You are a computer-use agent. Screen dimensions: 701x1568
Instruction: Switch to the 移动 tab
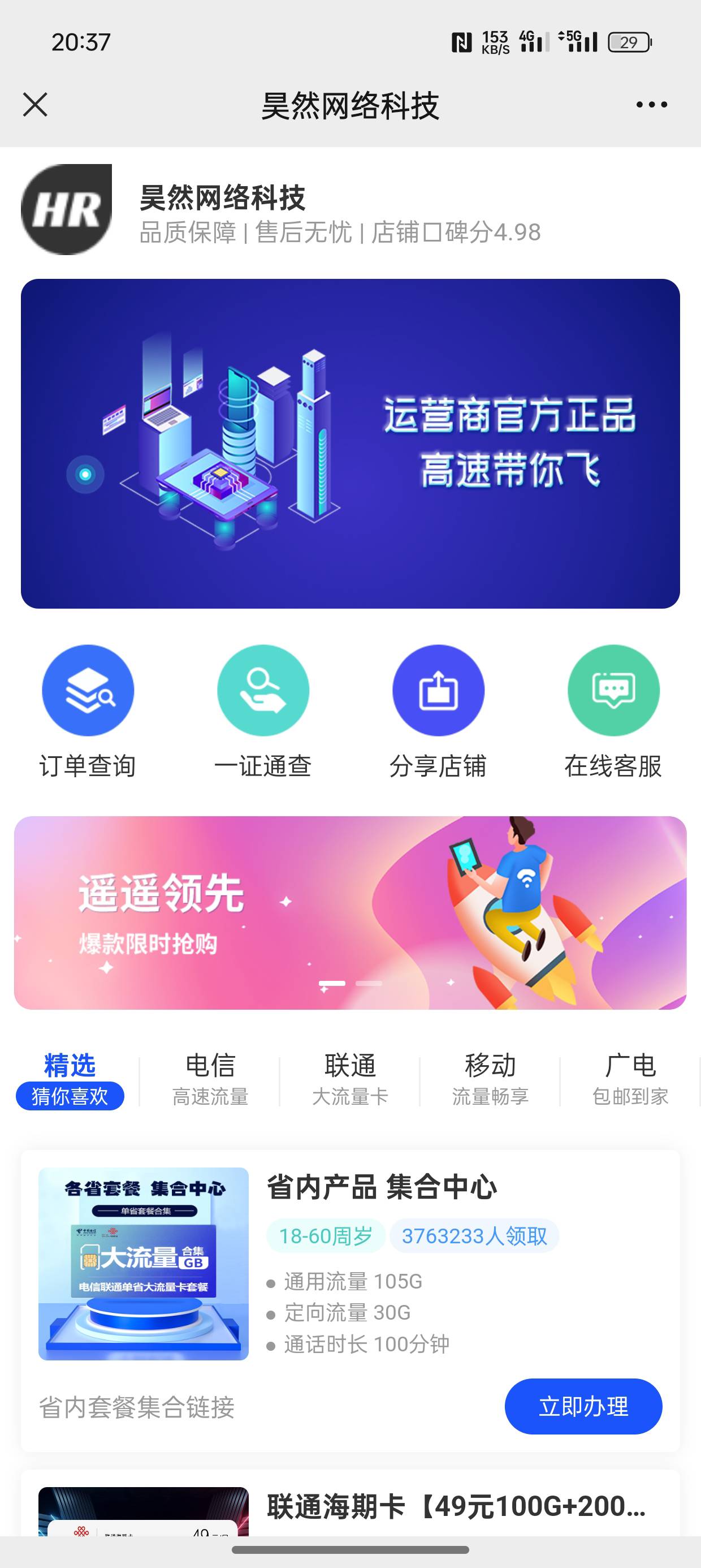(x=490, y=1080)
